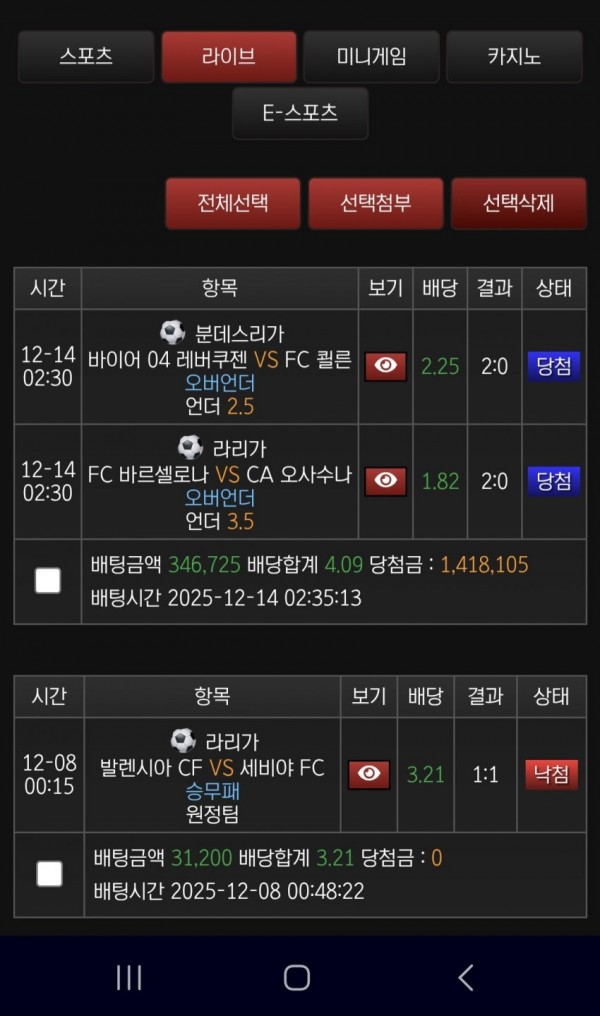Tap the 선택첨부 button
The height and width of the screenshot is (1016, 600).
376,204
